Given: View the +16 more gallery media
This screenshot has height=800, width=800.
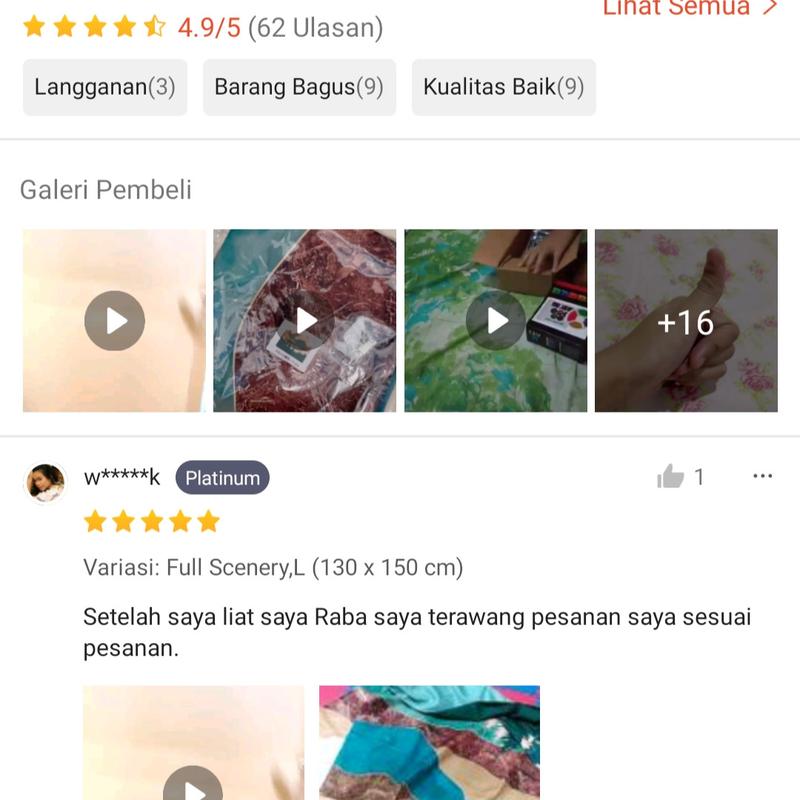Looking at the screenshot, I should pos(686,321).
